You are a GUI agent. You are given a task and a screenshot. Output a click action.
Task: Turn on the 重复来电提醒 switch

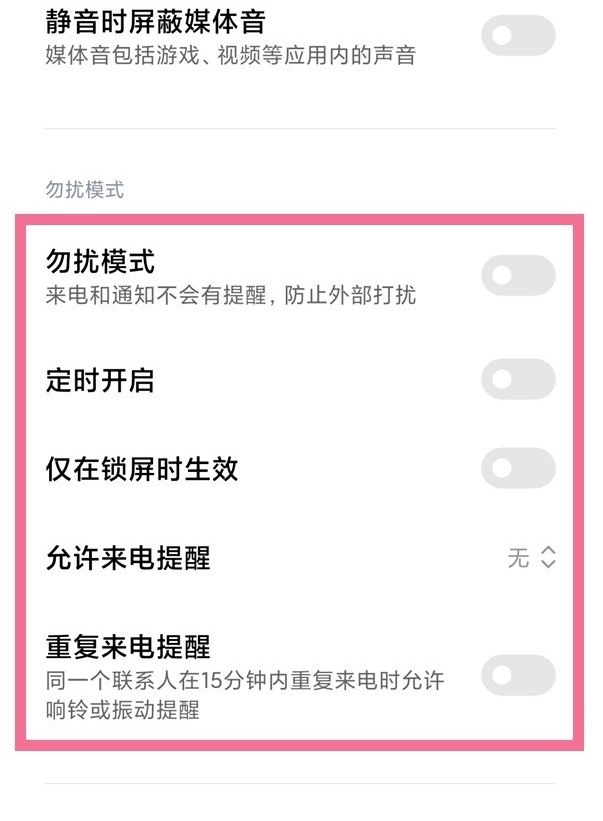click(x=517, y=675)
